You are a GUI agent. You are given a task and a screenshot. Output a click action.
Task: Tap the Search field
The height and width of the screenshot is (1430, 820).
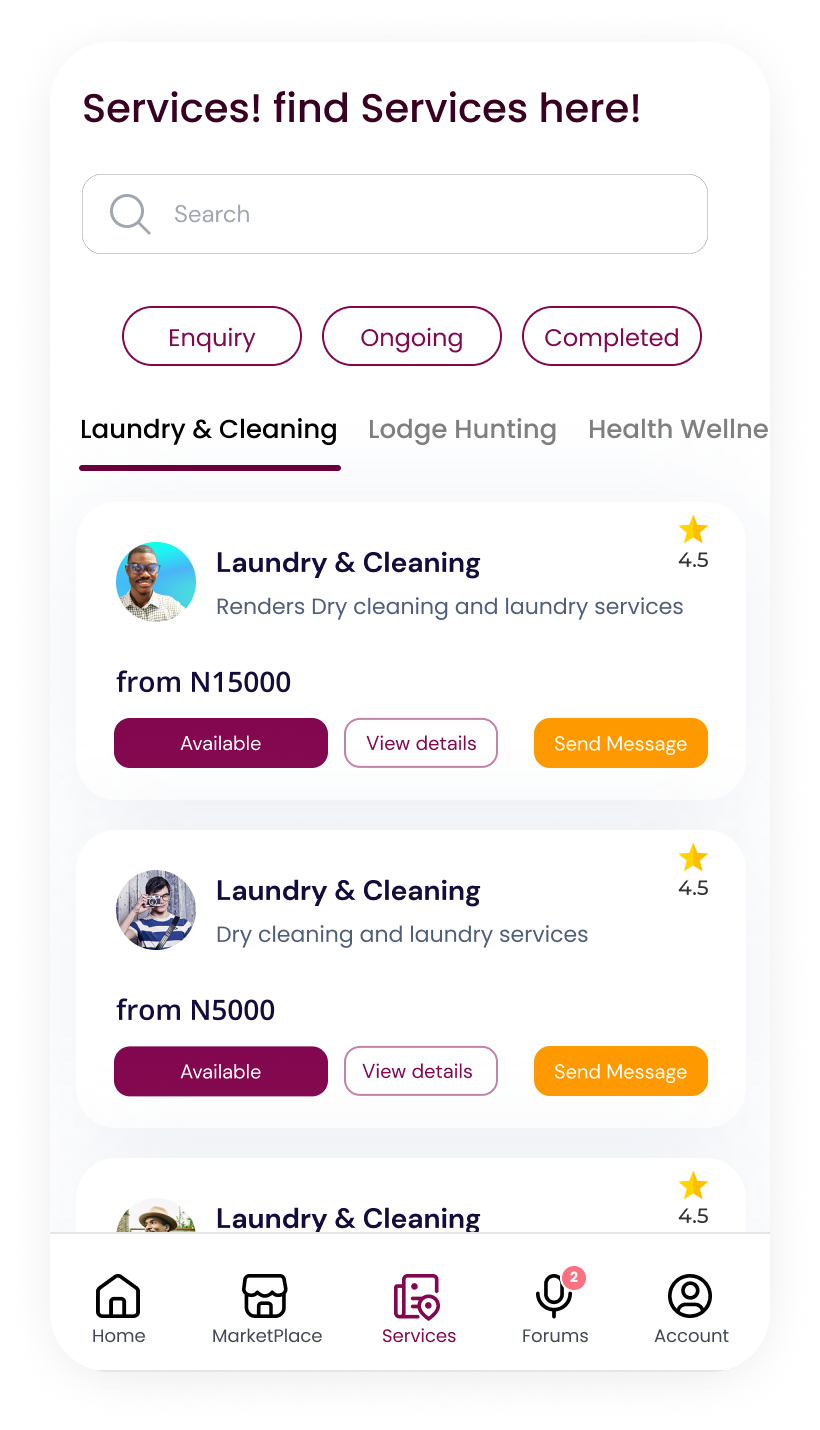394,214
